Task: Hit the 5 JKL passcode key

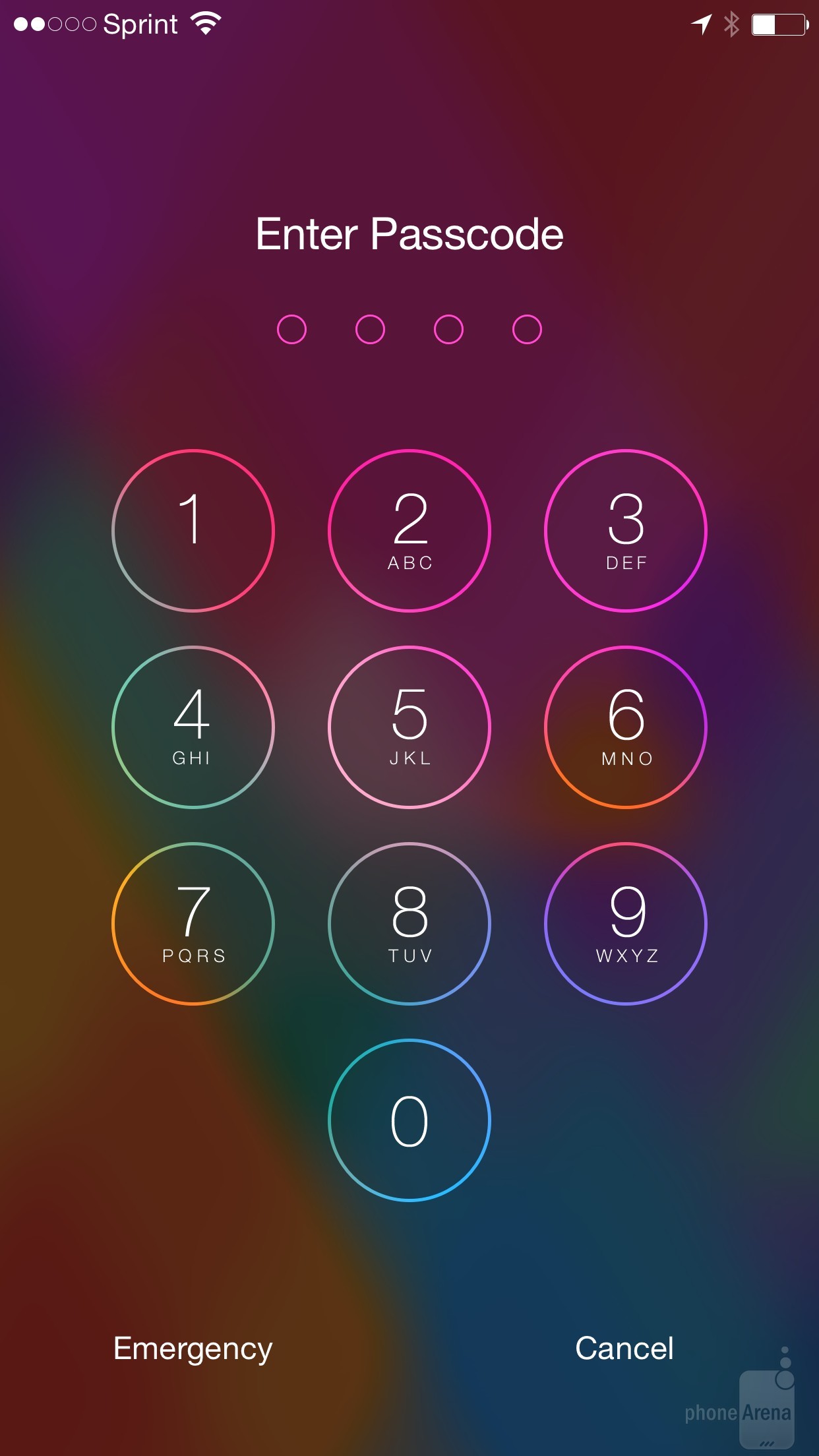Action: pyautogui.click(x=409, y=727)
